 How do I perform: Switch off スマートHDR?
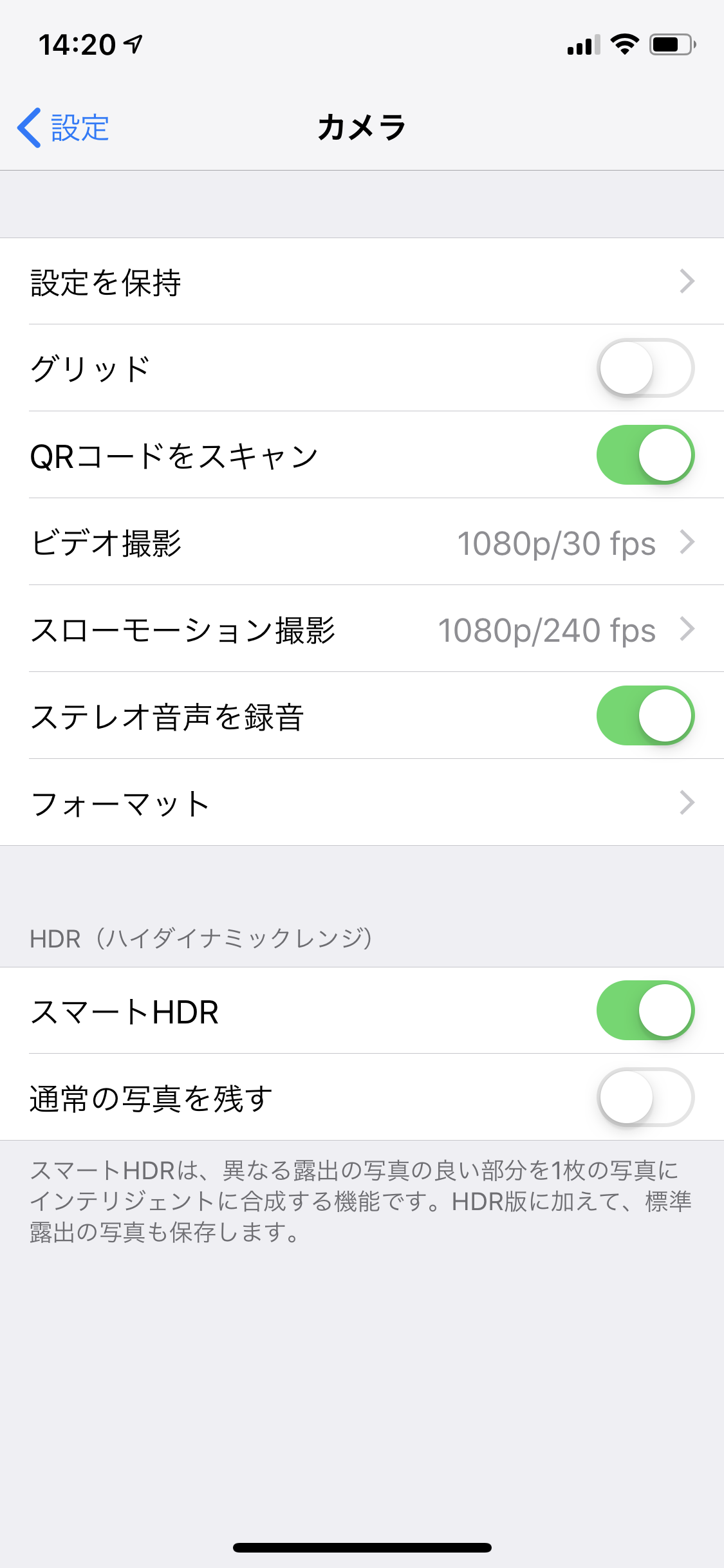(645, 1011)
